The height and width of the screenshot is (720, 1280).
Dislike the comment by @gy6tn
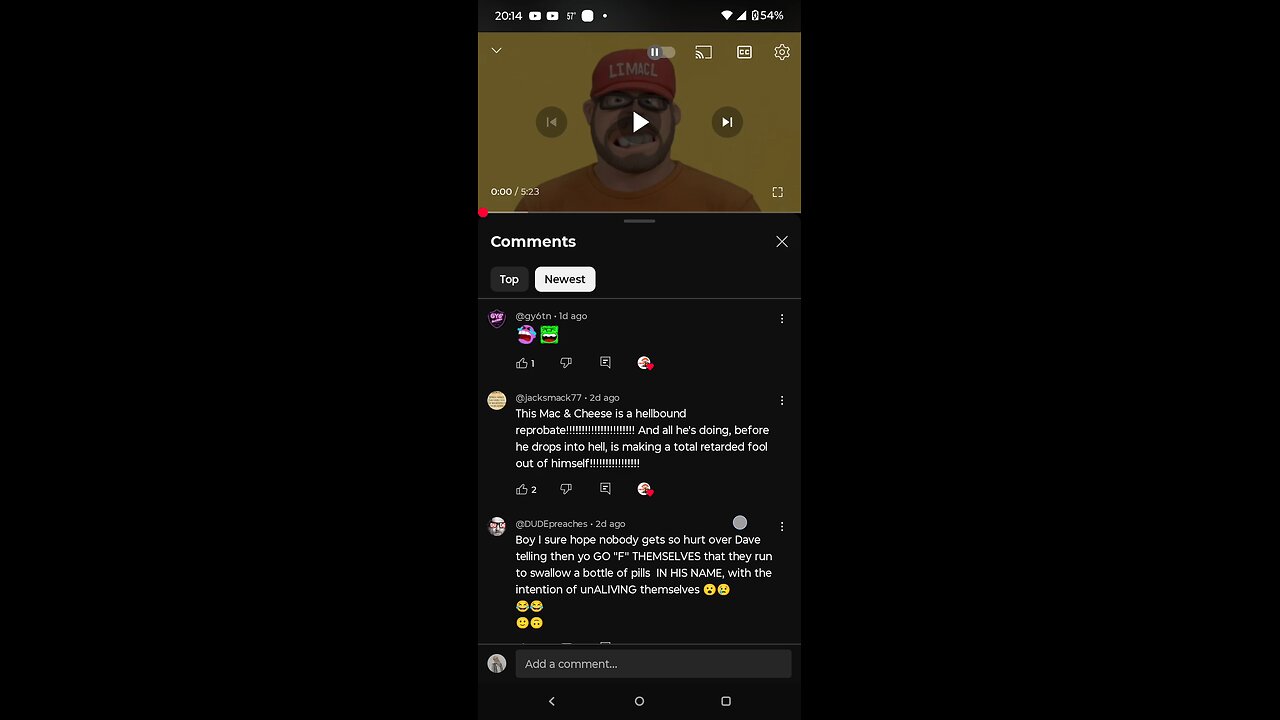pyautogui.click(x=566, y=363)
